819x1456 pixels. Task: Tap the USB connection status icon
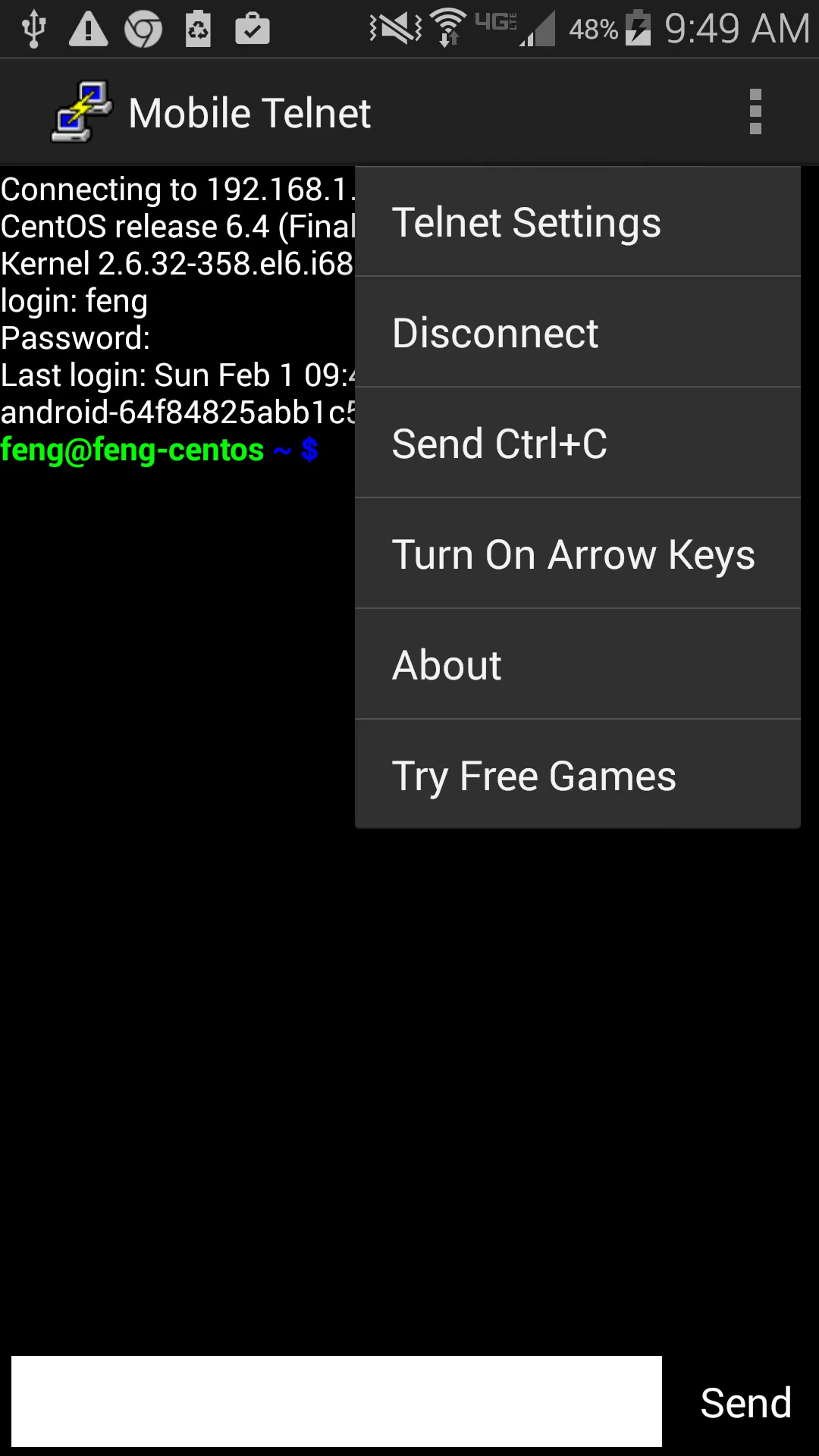coord(33,28)
